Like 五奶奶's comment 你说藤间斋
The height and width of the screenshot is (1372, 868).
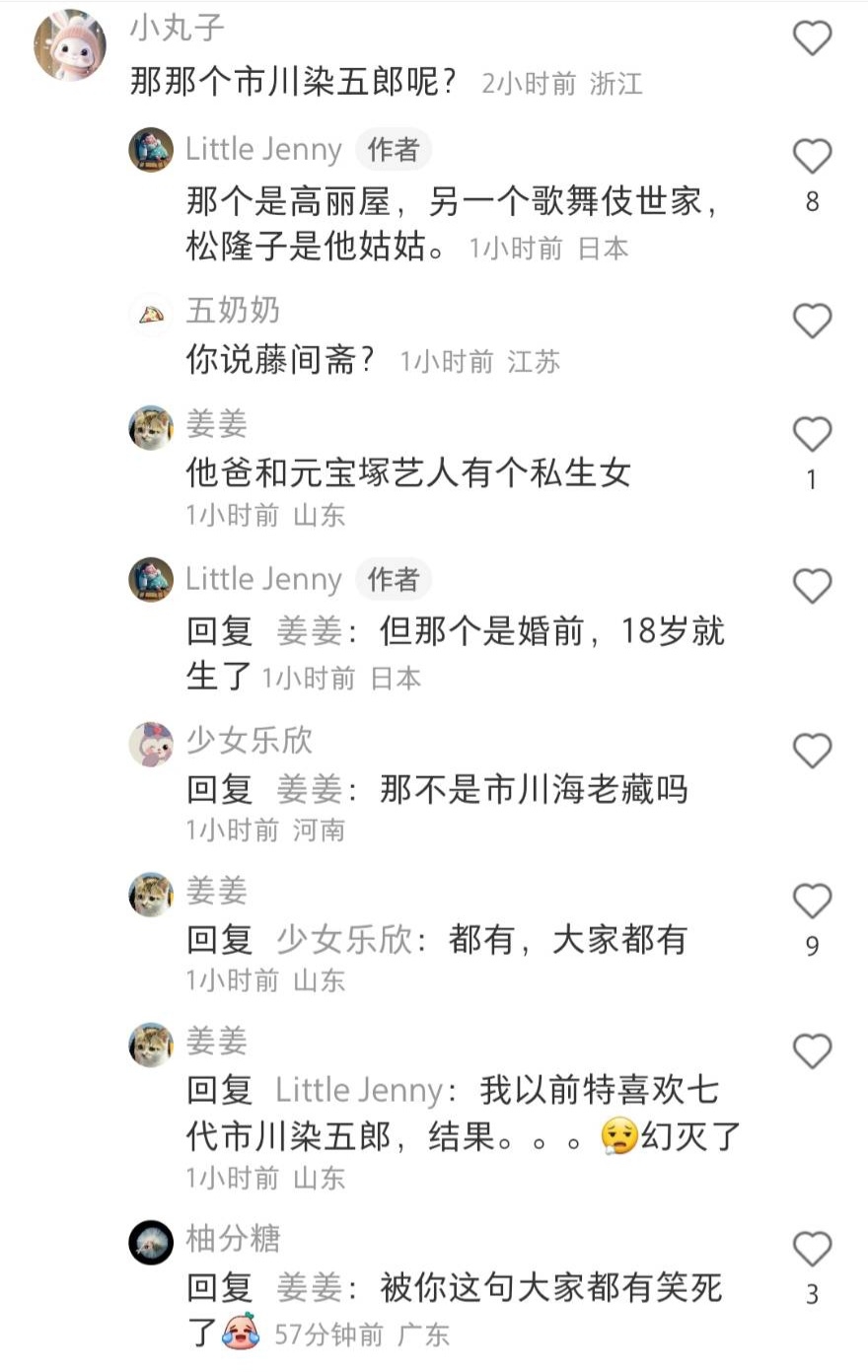813,321
